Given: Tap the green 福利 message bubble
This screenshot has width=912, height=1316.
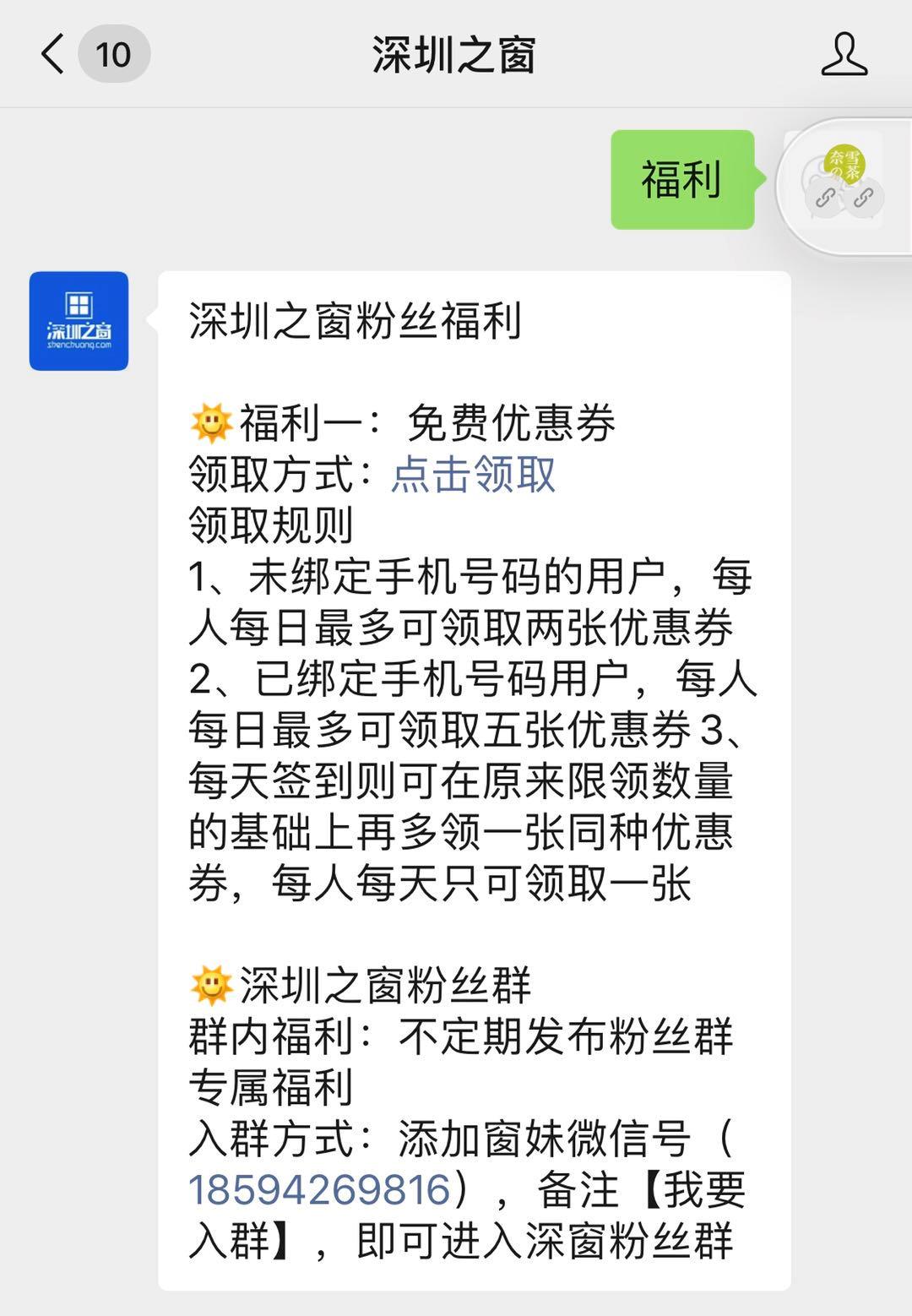Looking at the screenshot, I should (681, 177).
